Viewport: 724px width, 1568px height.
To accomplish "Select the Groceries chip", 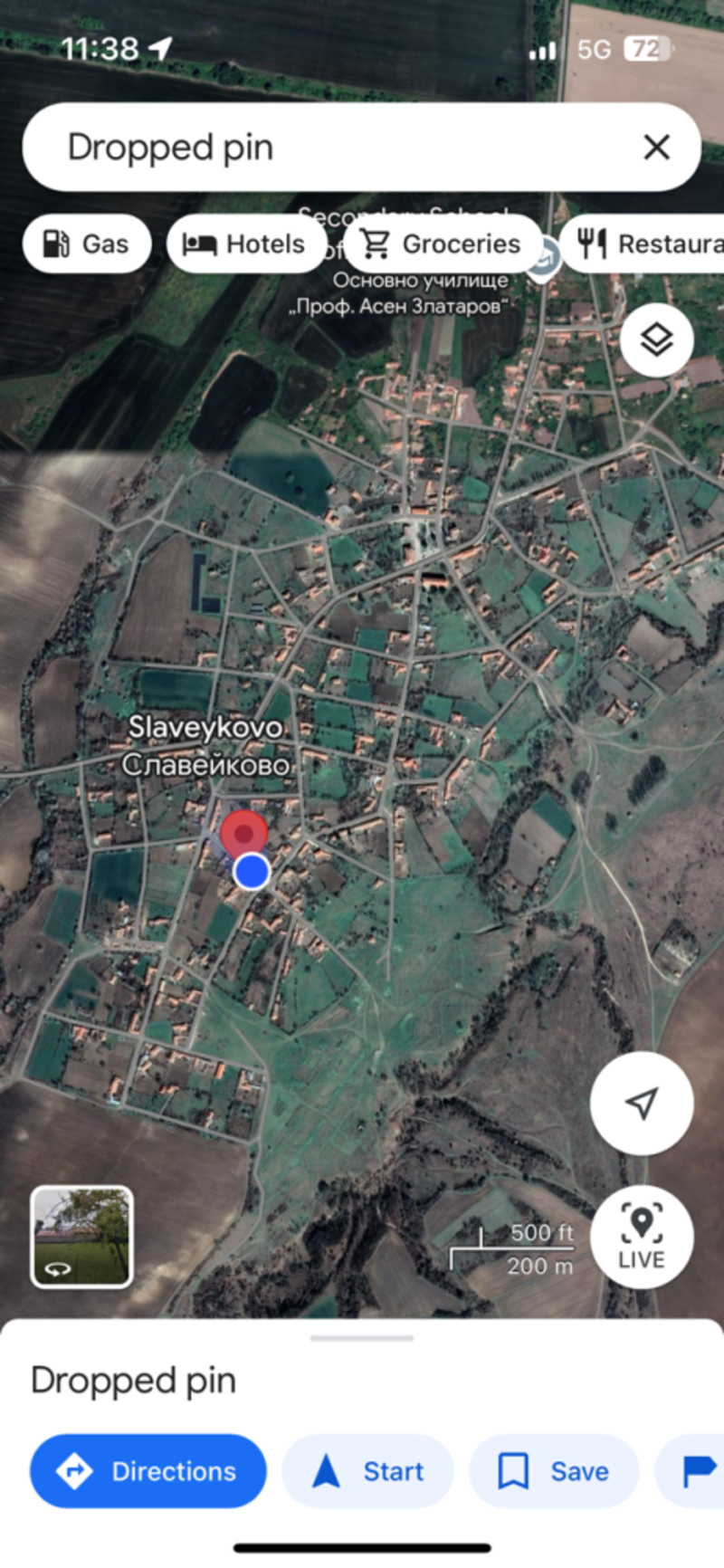I will pyautogui.click(x=442, y=244).
